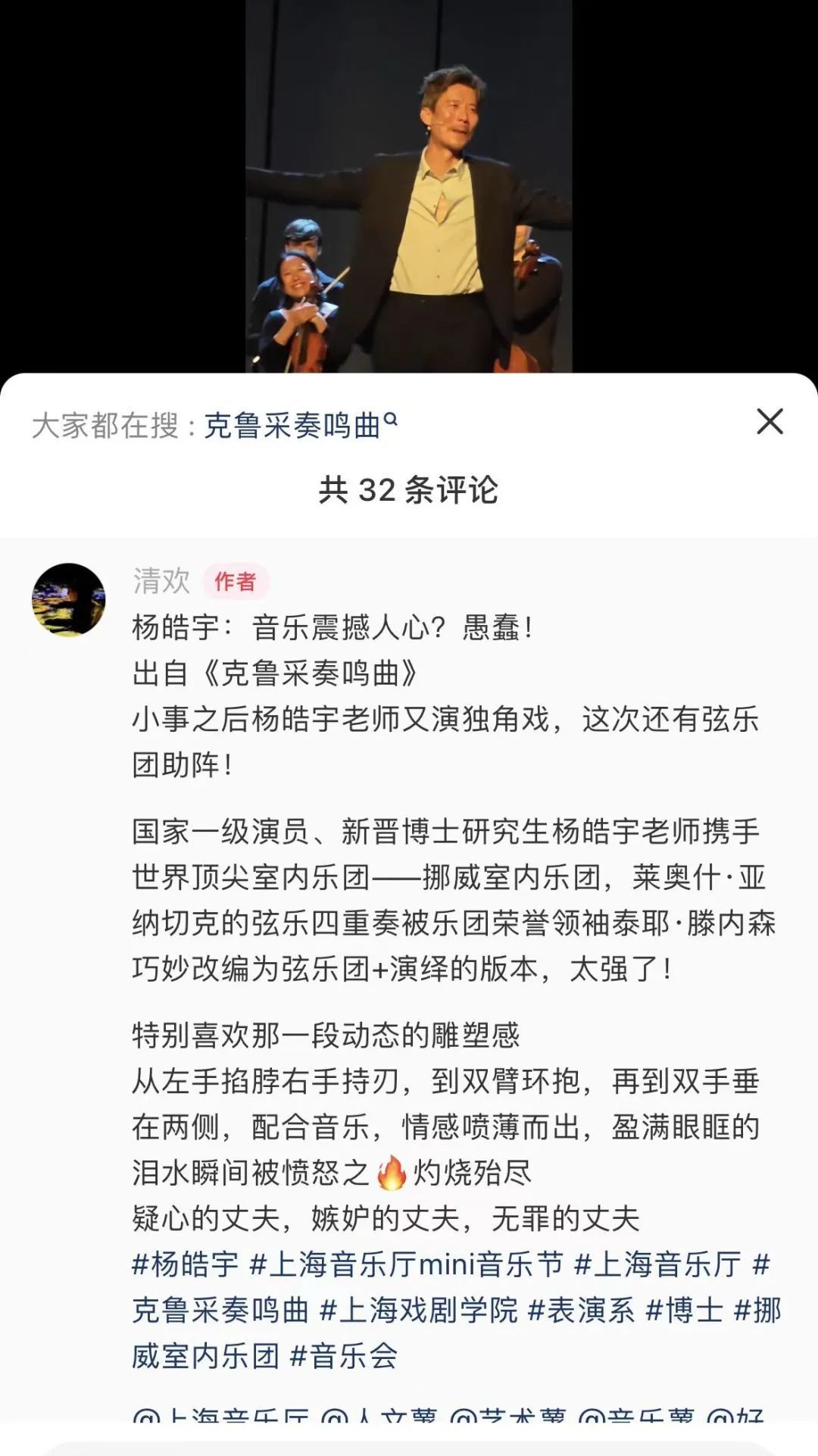
Task: Search trending term 克鲁采奏鸣曲
Action: (x=300, y=426)
